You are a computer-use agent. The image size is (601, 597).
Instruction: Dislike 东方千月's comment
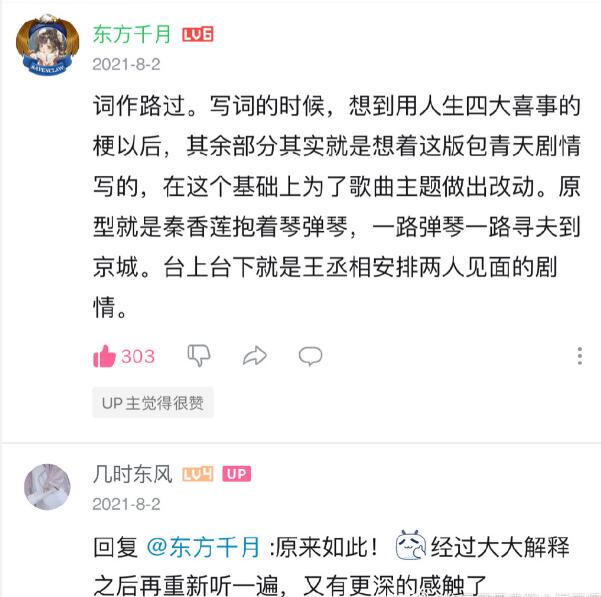tap(199, 356)
